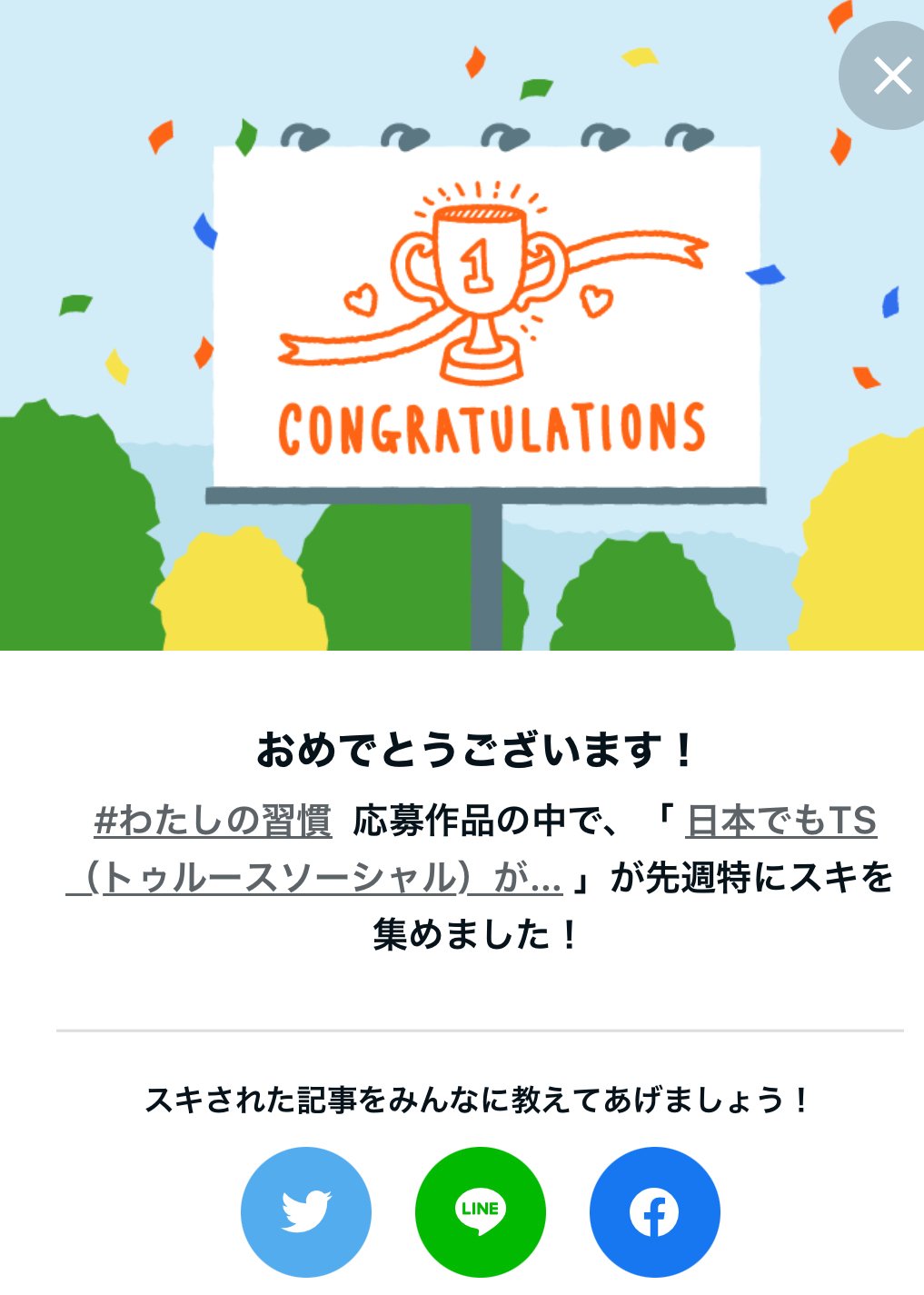
Task: Click the leftmost social share circle
Action: (305, 1210)
